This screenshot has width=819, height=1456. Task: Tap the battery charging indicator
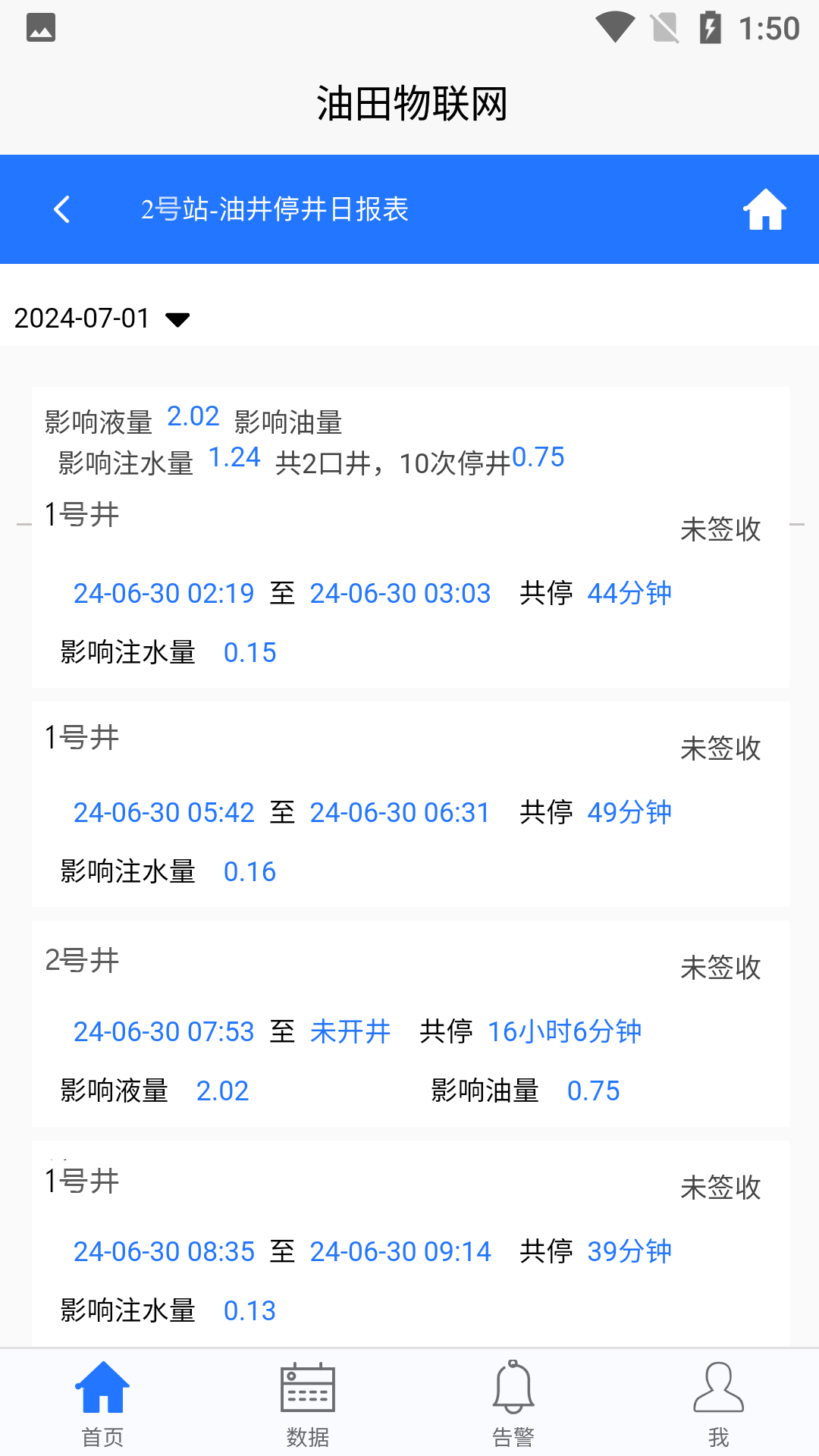coord(710,25)
